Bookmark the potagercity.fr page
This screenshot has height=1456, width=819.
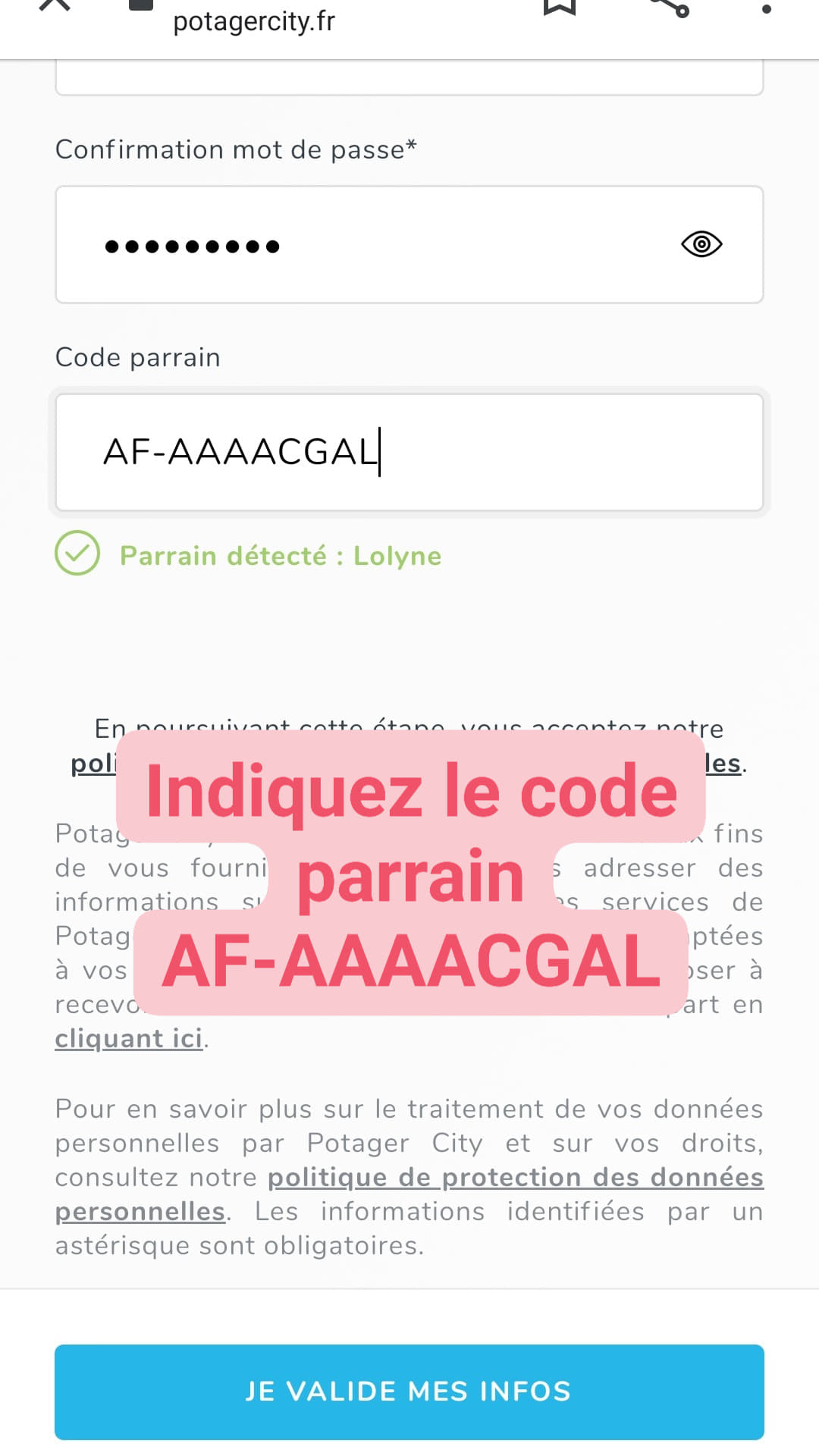click(x=560, y=6)
